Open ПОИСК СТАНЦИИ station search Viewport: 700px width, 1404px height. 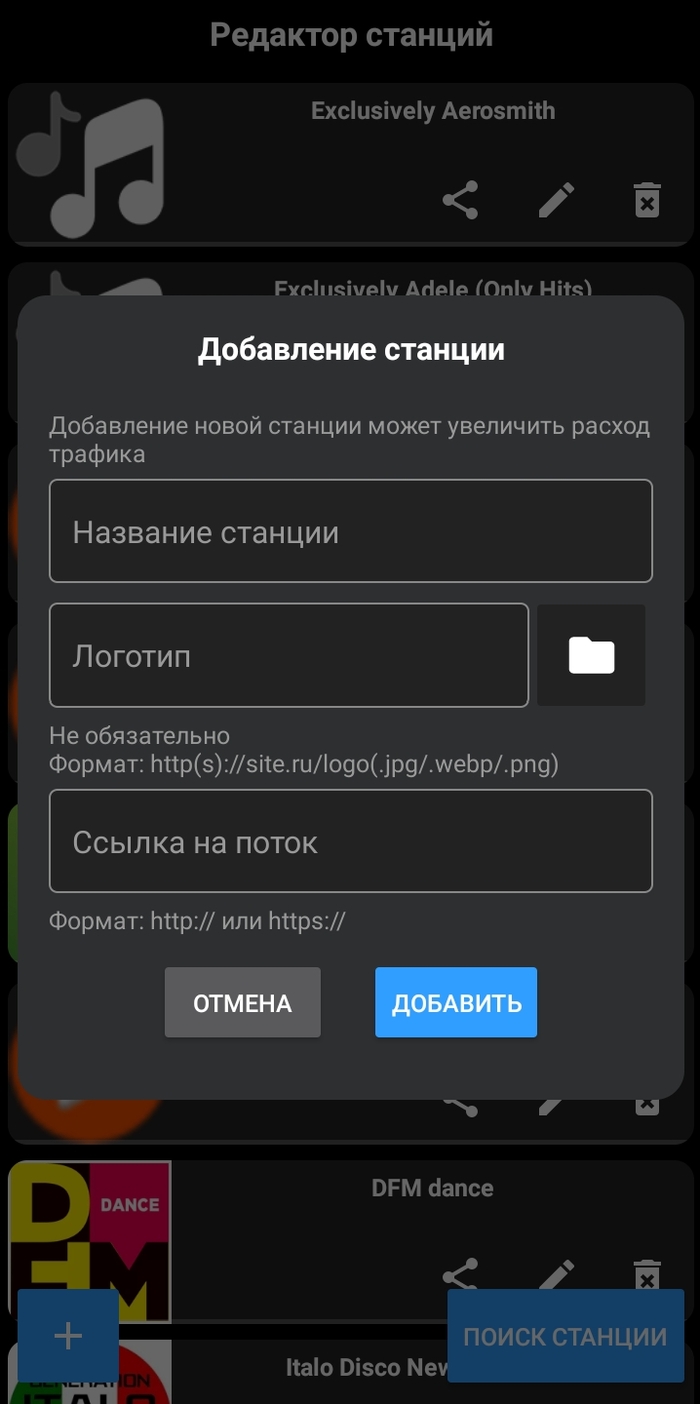click(565, 1336)
